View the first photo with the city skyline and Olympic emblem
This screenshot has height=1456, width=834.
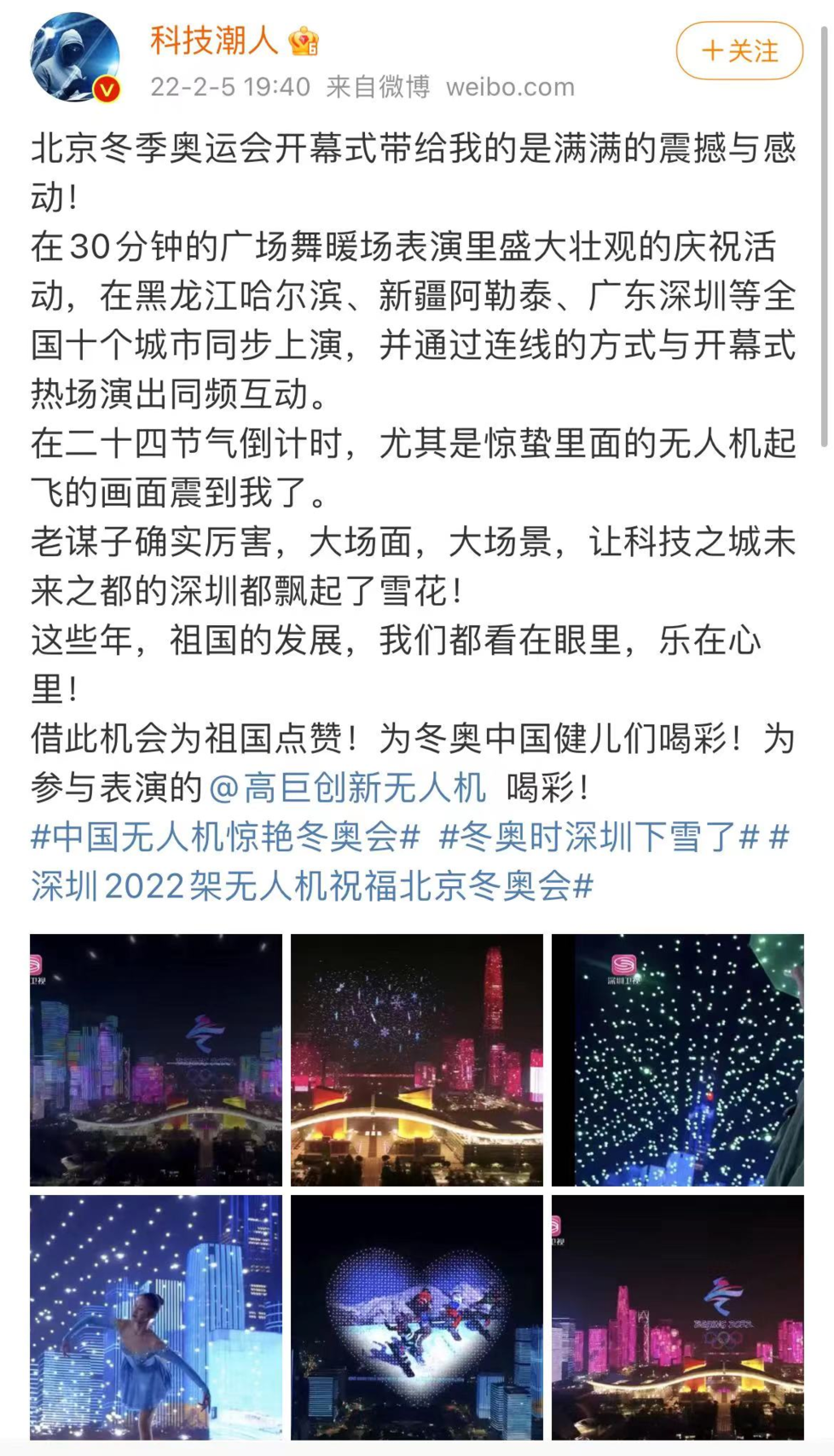tap(156, 1059)
